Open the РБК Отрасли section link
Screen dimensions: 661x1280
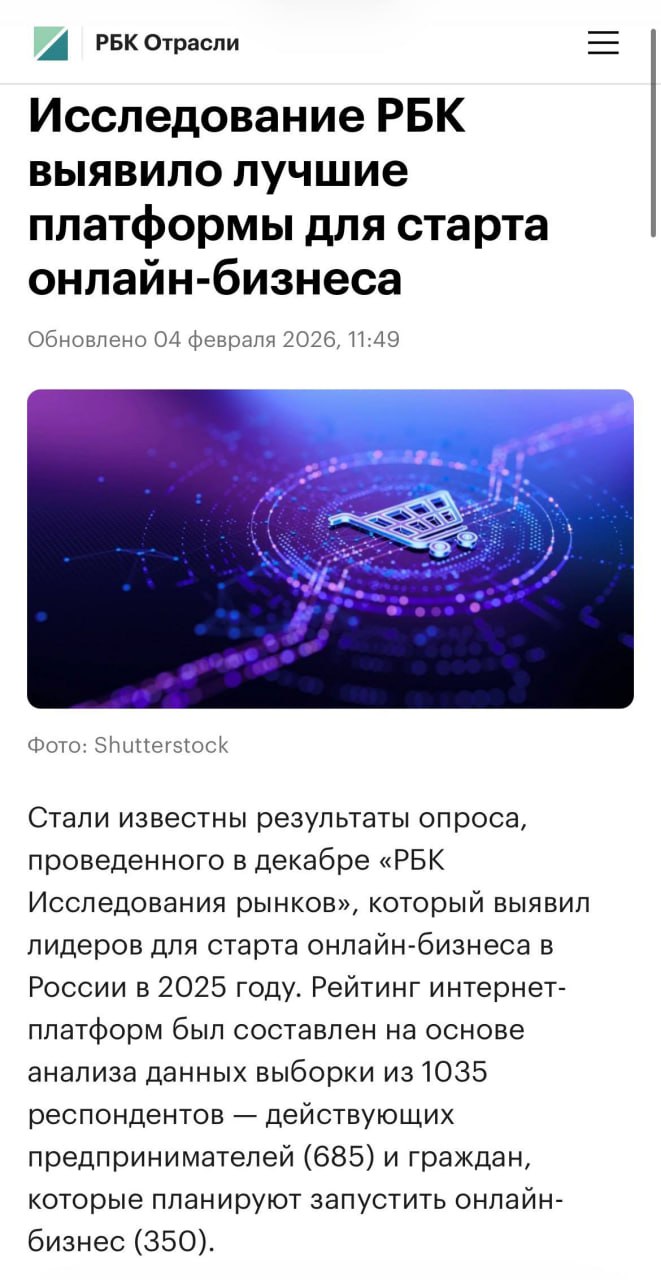167,43
